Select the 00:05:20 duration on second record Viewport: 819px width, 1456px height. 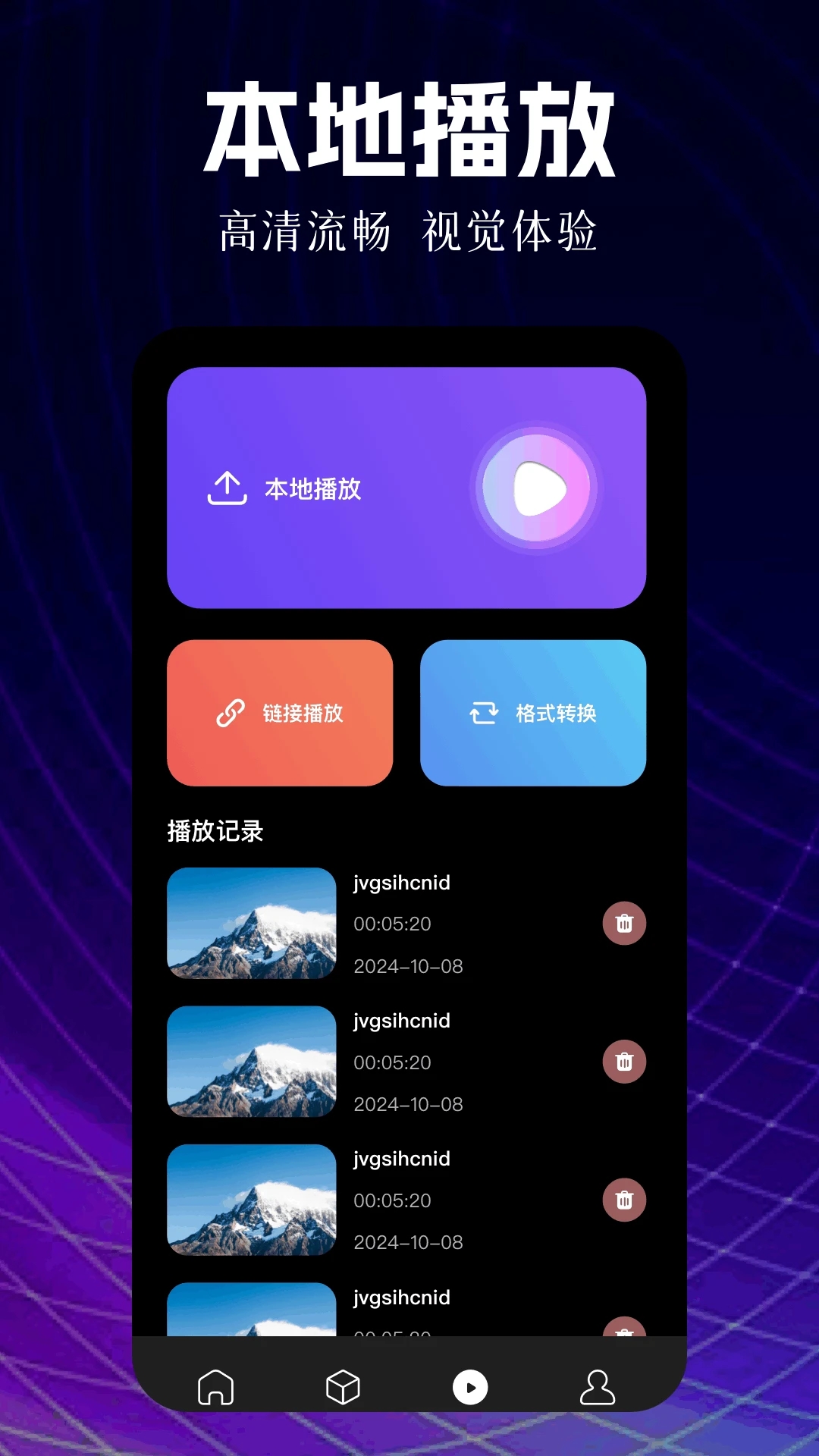[392, 1062]
